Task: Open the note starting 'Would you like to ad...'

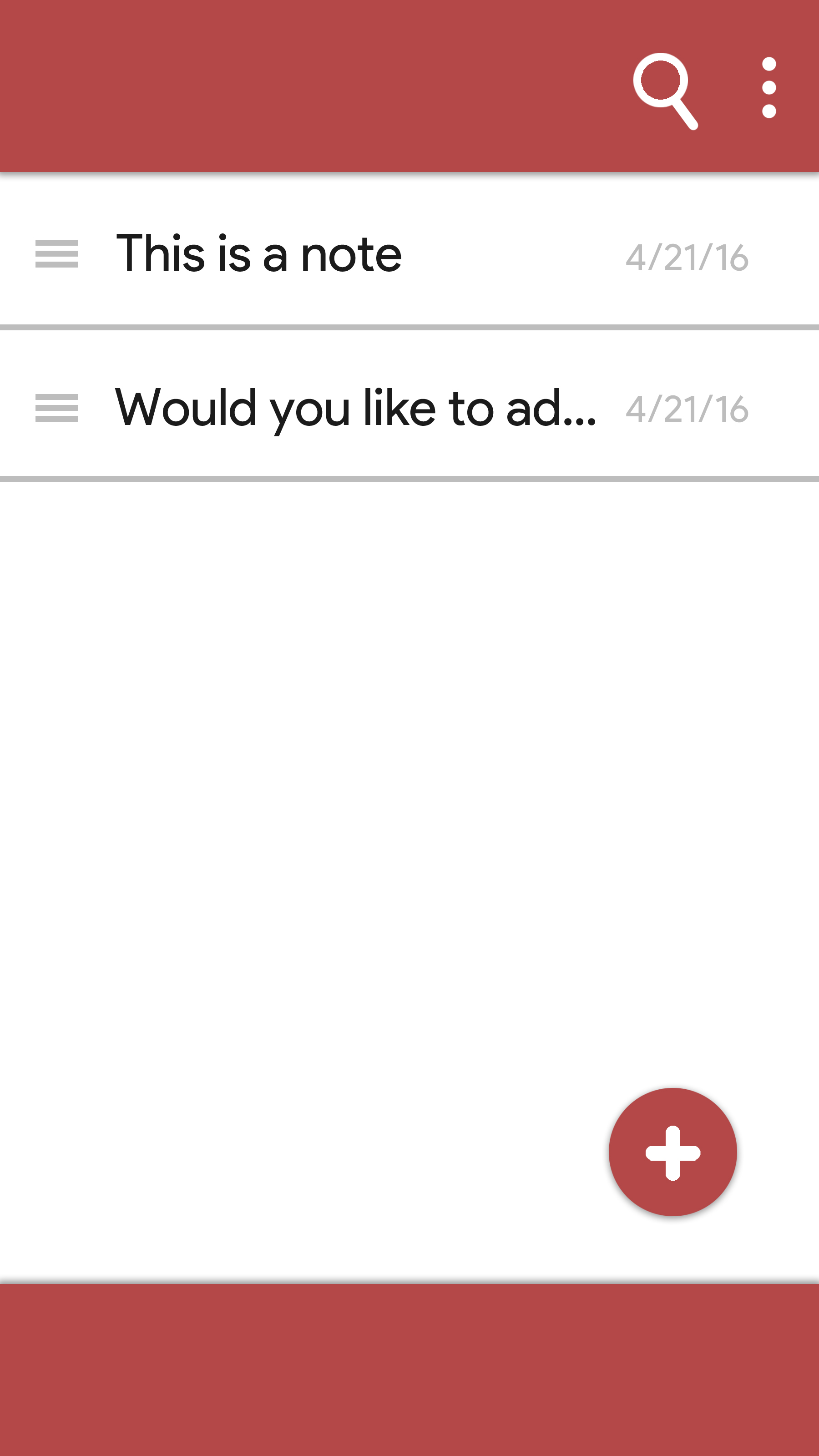Action: coord(355,408)
